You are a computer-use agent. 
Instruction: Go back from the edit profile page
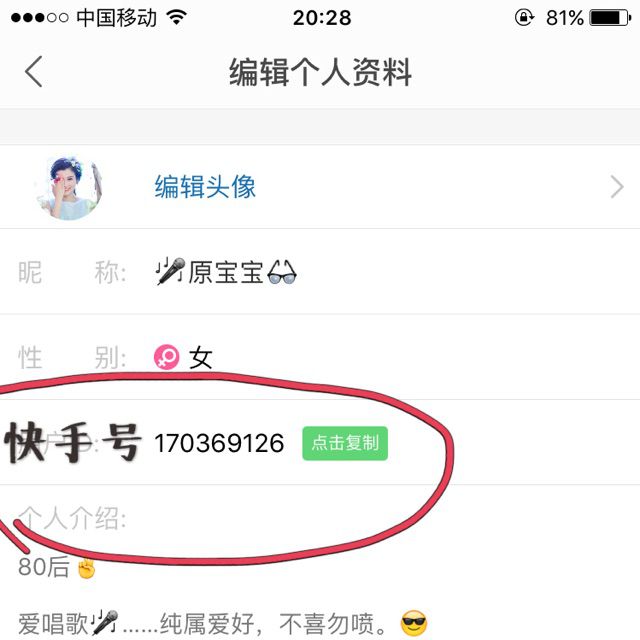click(x=34, y=72)
